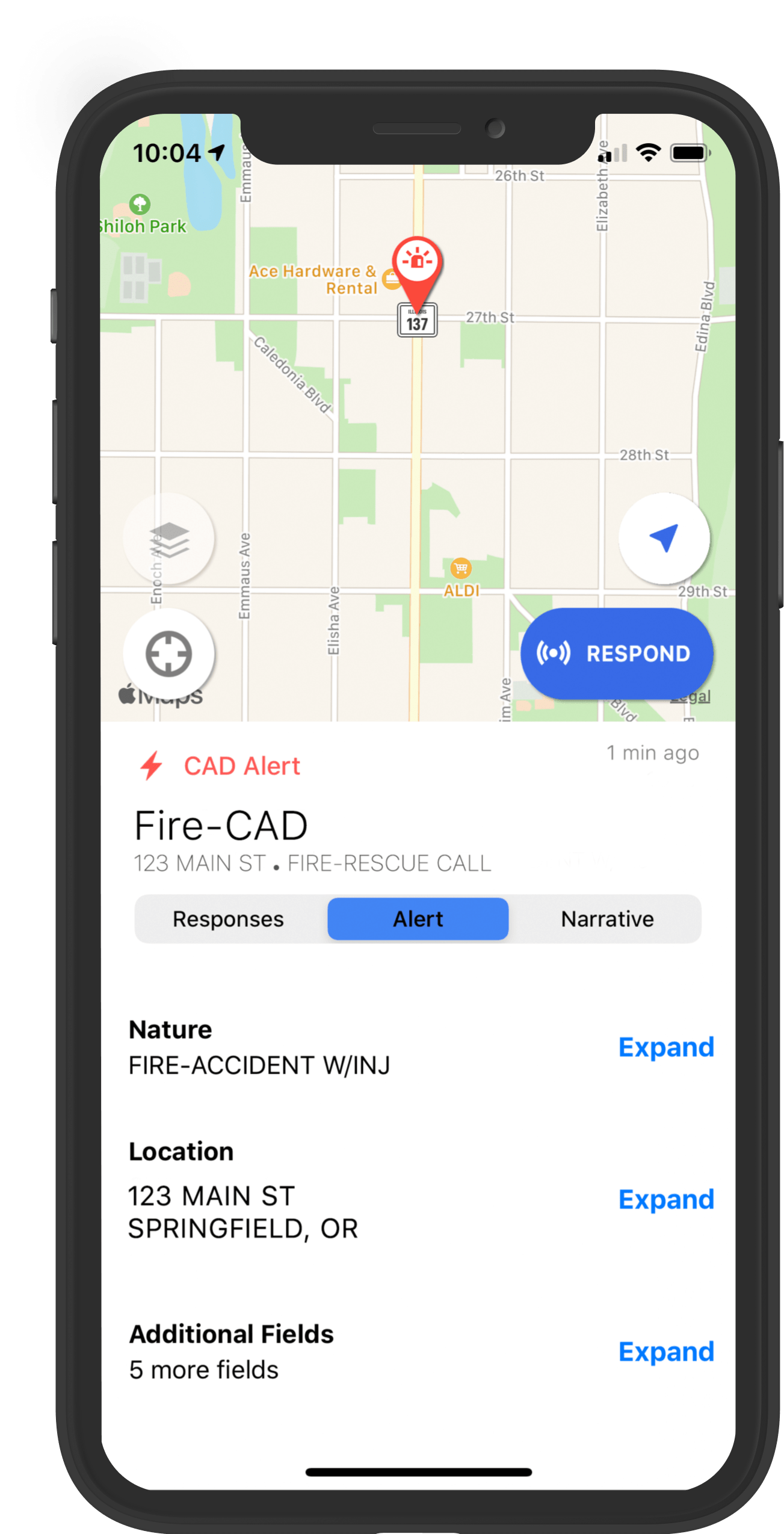
Task: Expand the Additional Fields section
Action: [665, 1352]
